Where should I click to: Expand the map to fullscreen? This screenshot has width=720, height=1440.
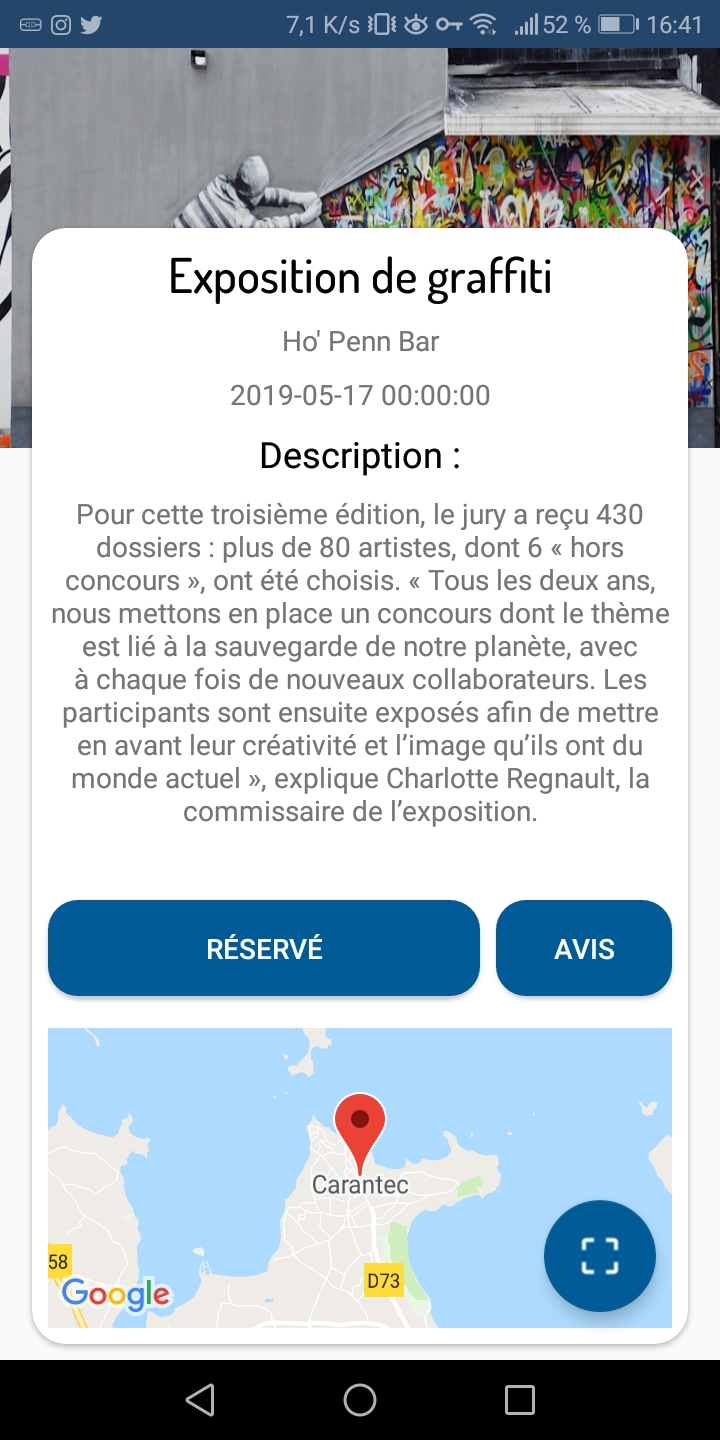600,1256
